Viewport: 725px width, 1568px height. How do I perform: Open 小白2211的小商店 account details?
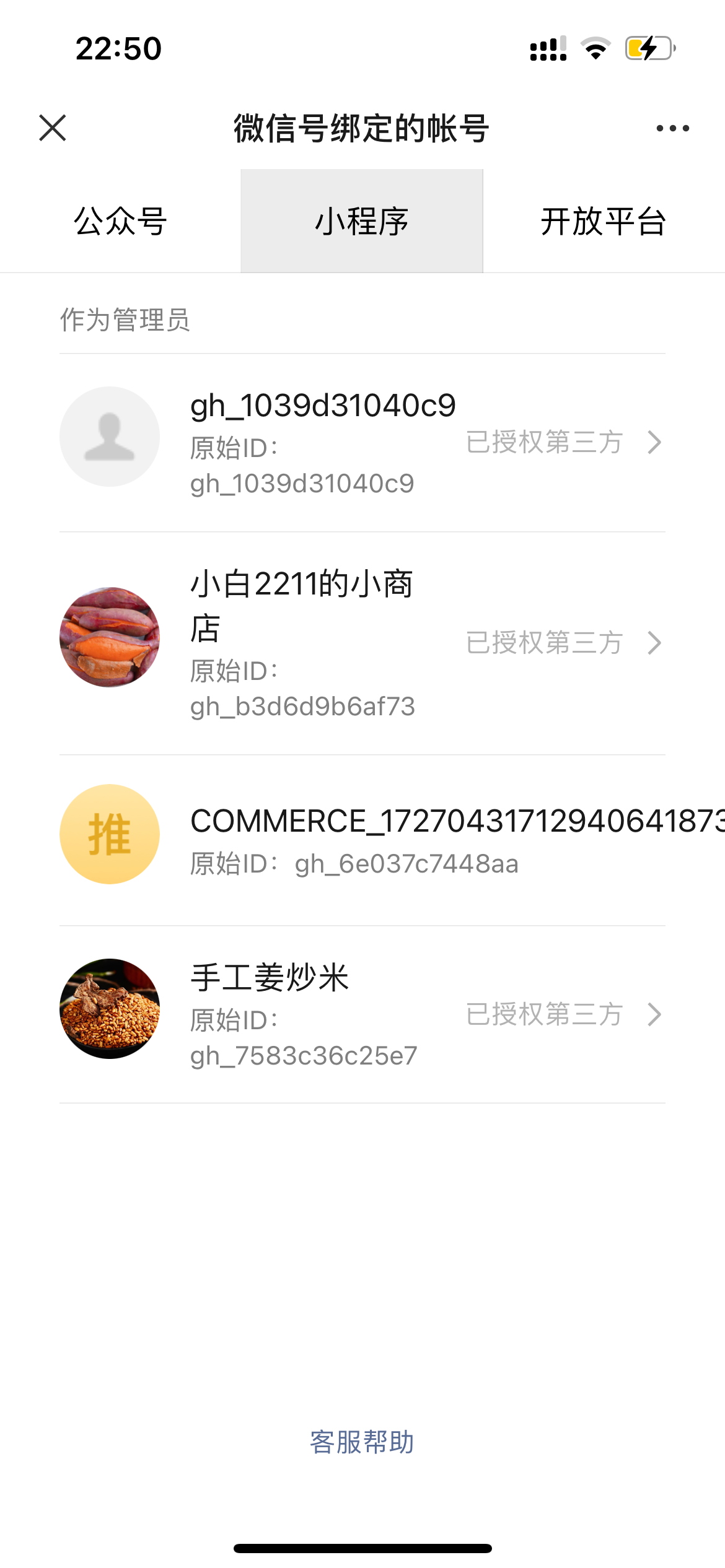click(x=362, y=643)
